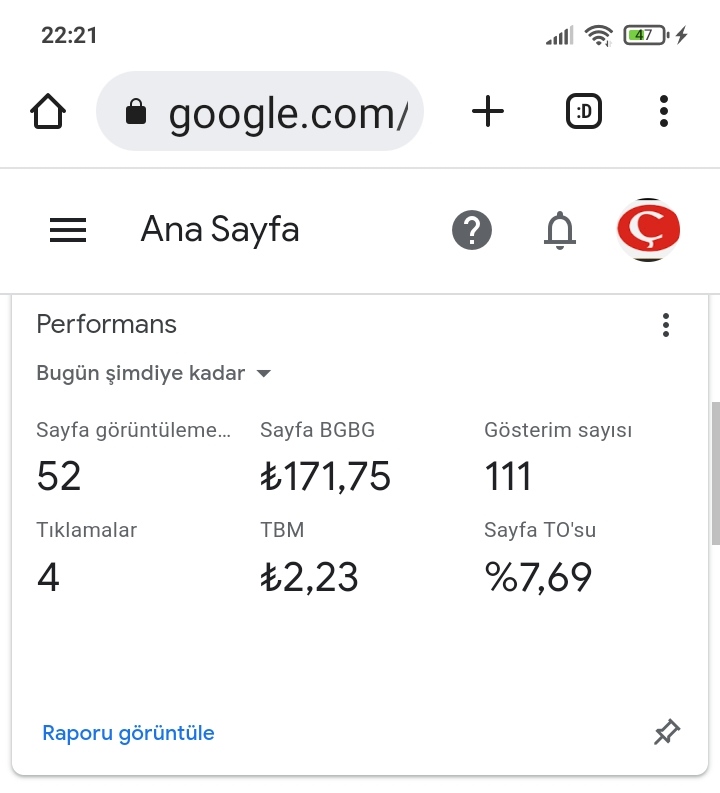Image resolution: width=720 pixels, height=793 pixels.
Task: Open the Performans card options menu
Action: point(666,325)
